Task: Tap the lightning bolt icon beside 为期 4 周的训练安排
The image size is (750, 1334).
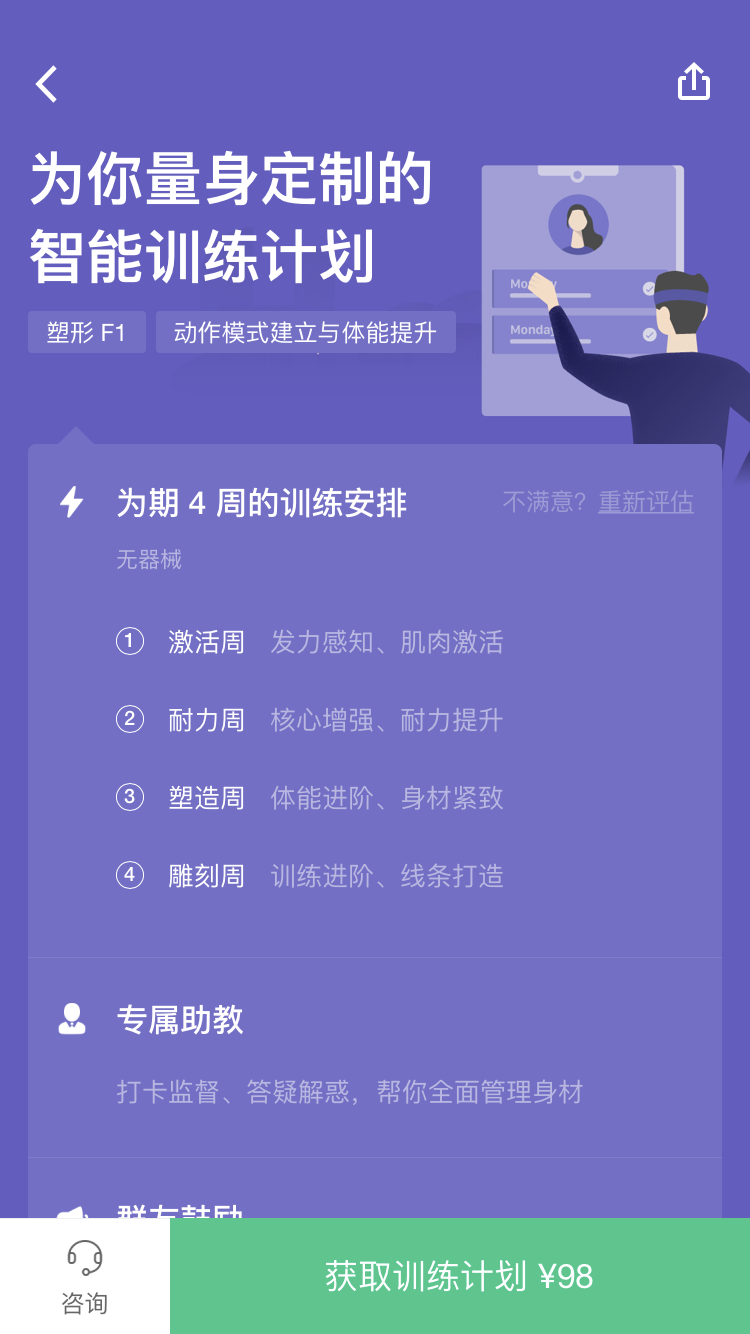Action: click(x=70, y=502)
